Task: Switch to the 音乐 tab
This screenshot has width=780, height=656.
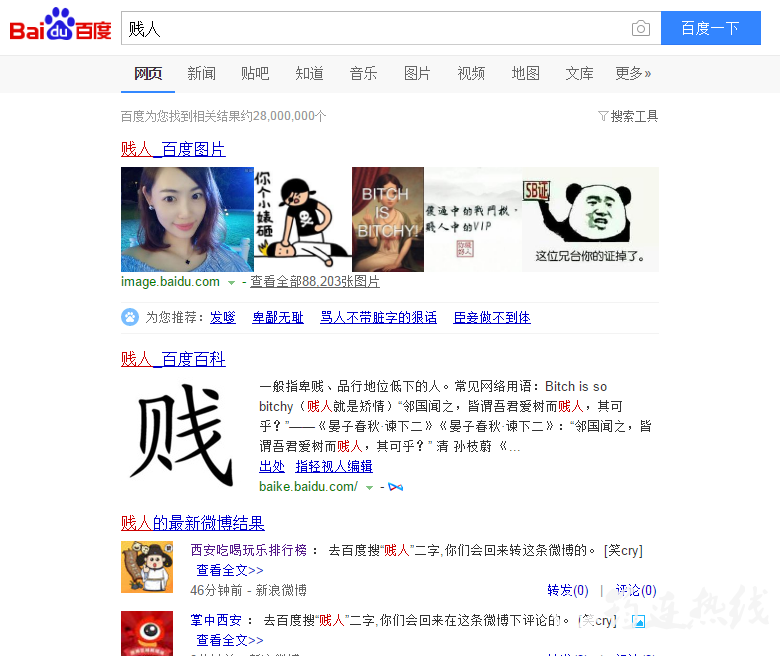Action: [363, 73]
